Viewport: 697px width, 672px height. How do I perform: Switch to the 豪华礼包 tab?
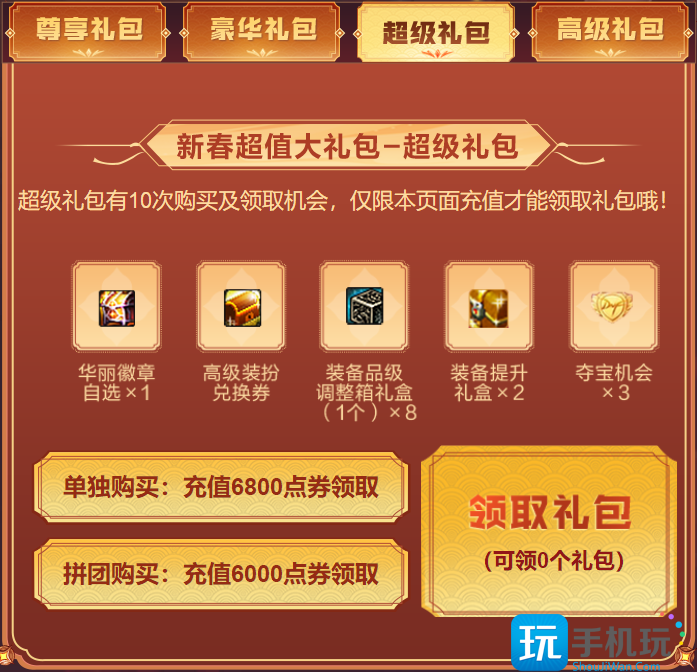pyautogui.click(x=263, y=29)
